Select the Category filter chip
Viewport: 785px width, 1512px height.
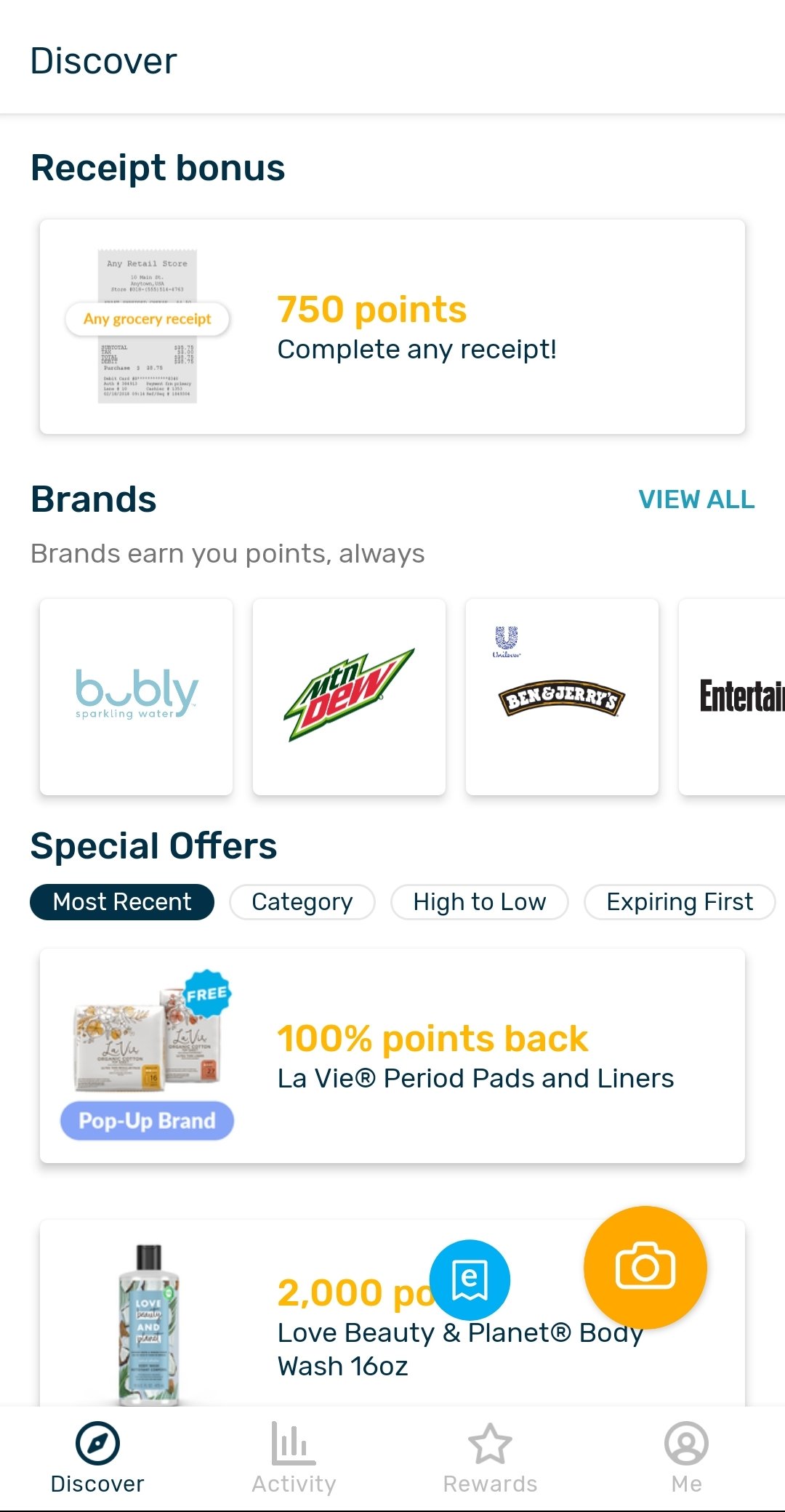[302, 902]
